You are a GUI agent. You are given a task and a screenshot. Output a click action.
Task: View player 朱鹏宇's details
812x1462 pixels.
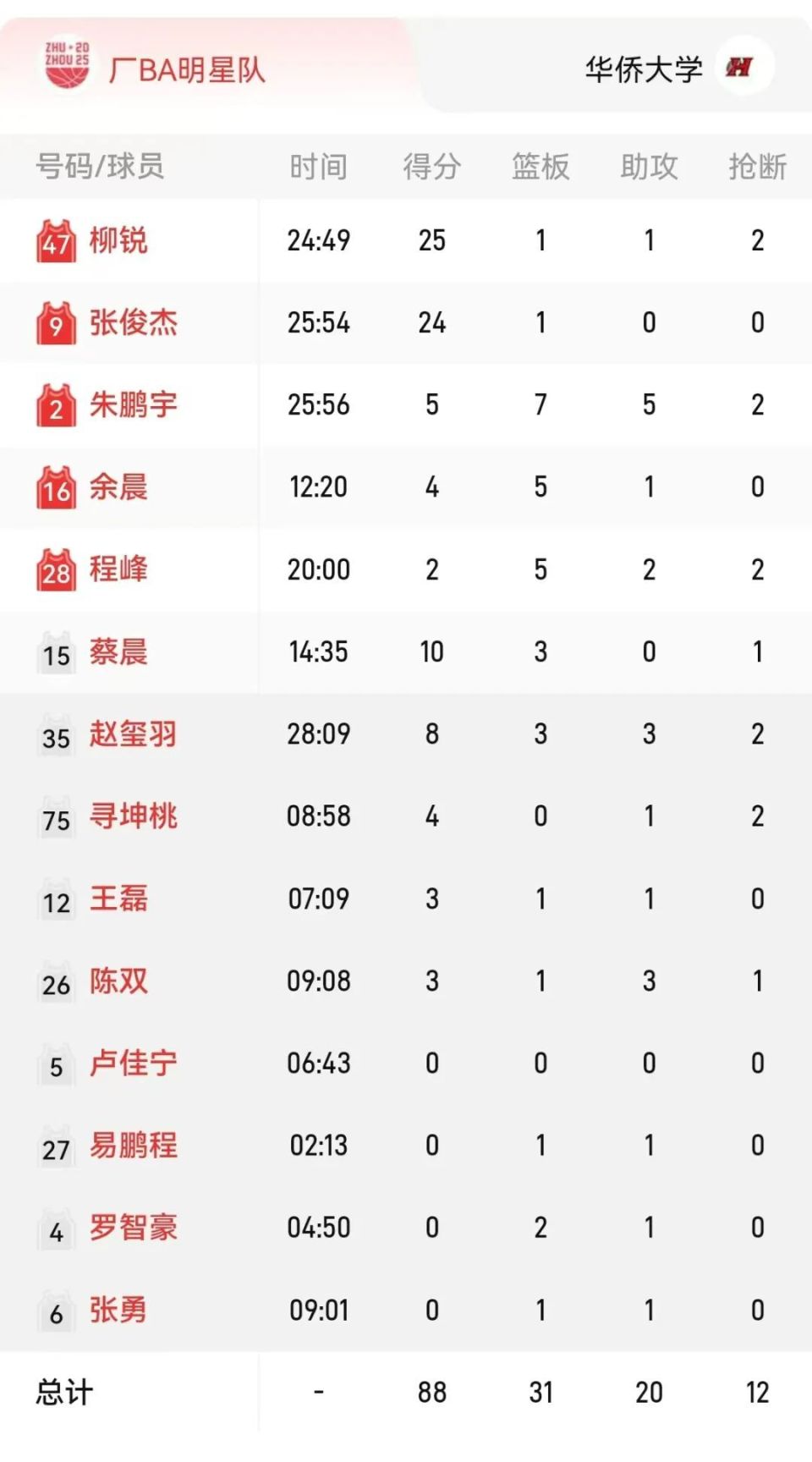pyautogui.click(x=134, y=404)
